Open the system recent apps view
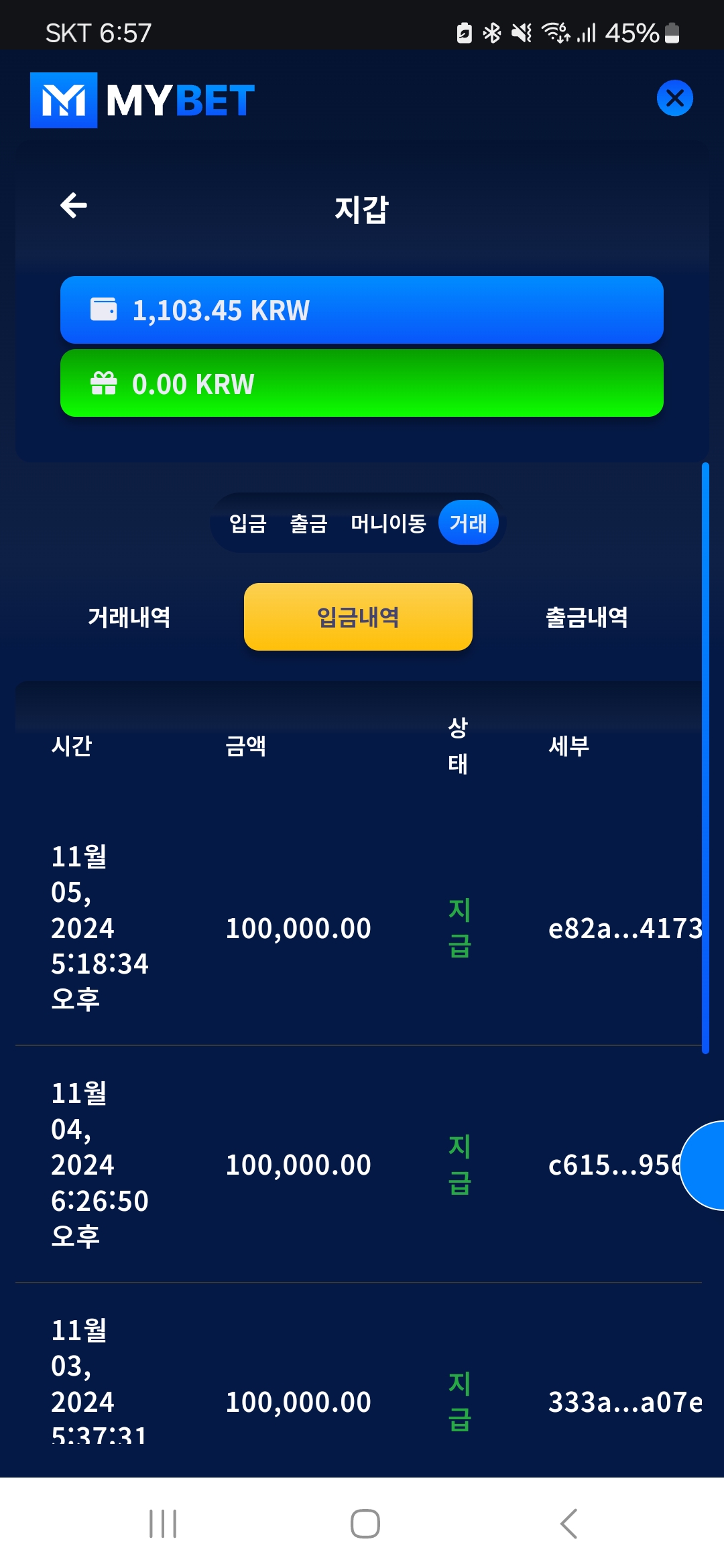This screenshot has width=724, height=1568. (x=163, y=1524)
